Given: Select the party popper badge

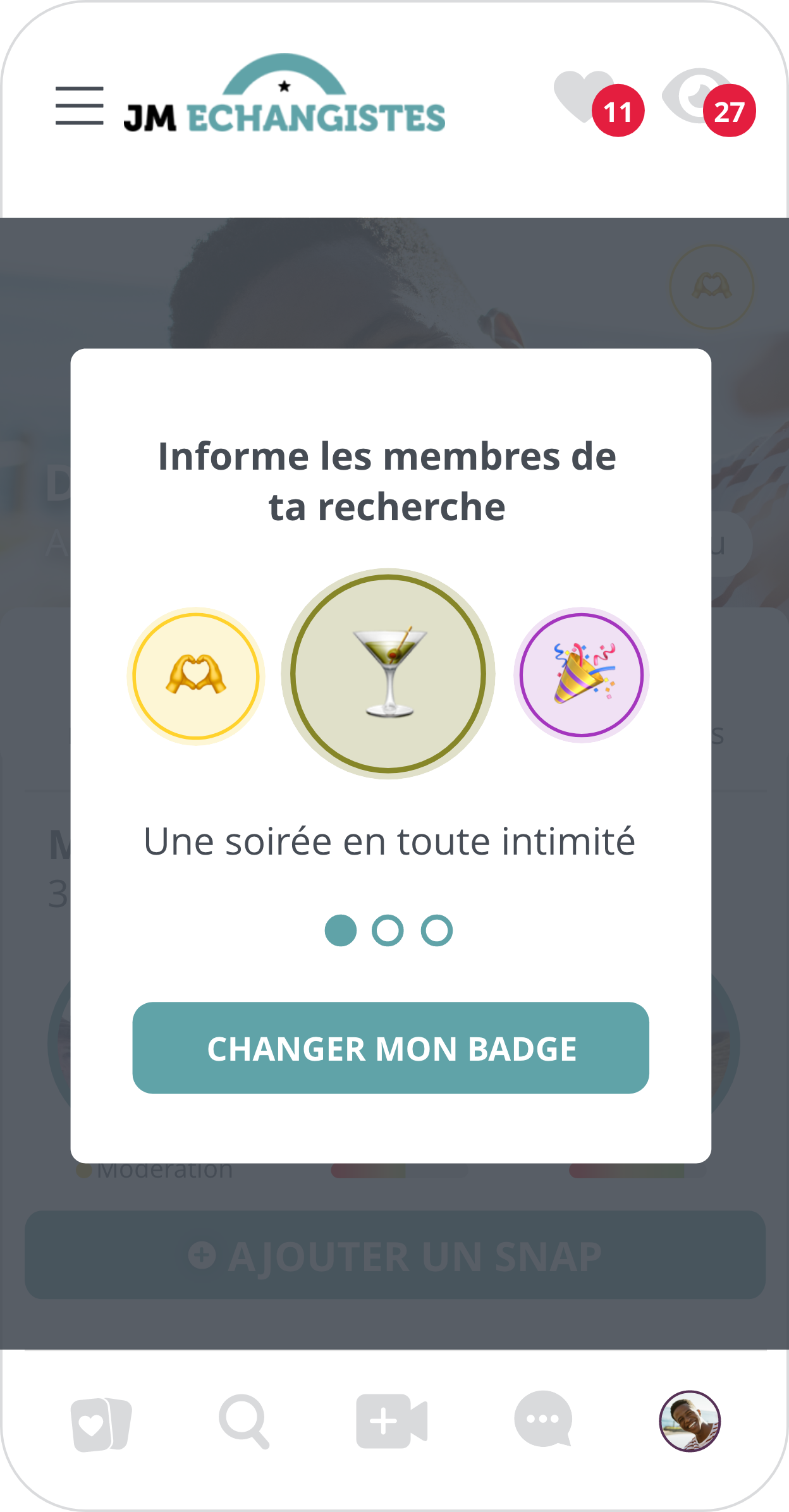Looking at the screenshot, I should [581, 674].
